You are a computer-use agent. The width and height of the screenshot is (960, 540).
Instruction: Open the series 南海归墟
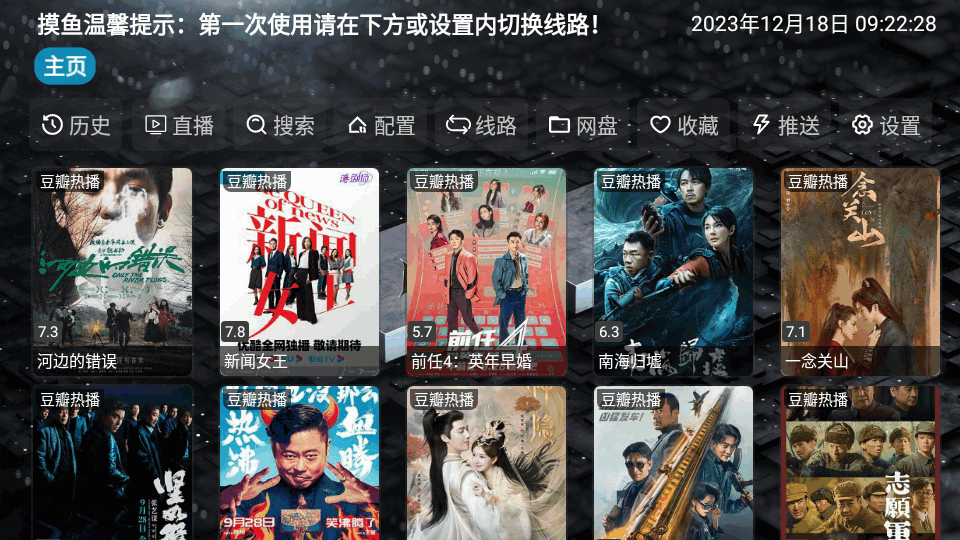coord(673,270)
